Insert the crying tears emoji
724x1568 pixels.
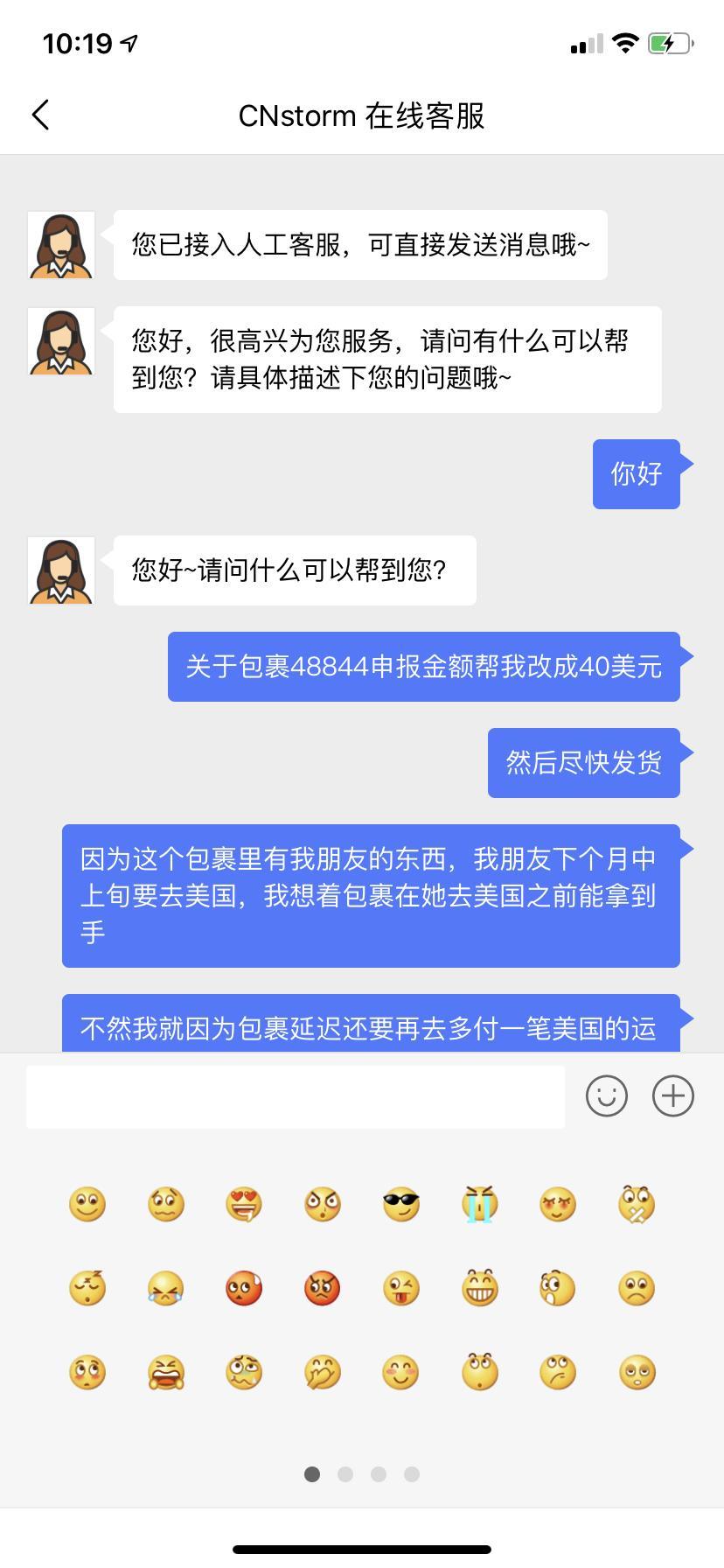(479, 1204)
